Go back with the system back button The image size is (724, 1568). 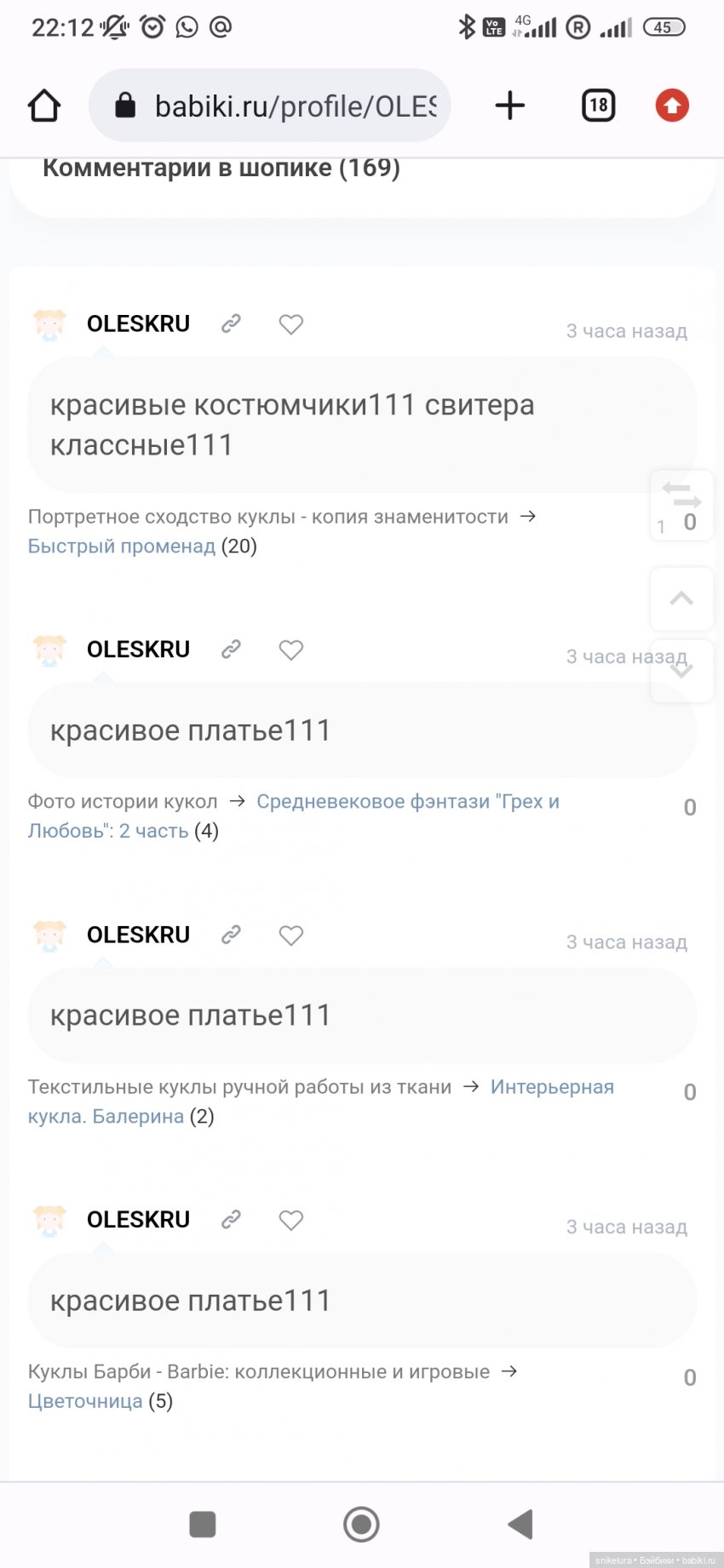tap(520, 1525)
